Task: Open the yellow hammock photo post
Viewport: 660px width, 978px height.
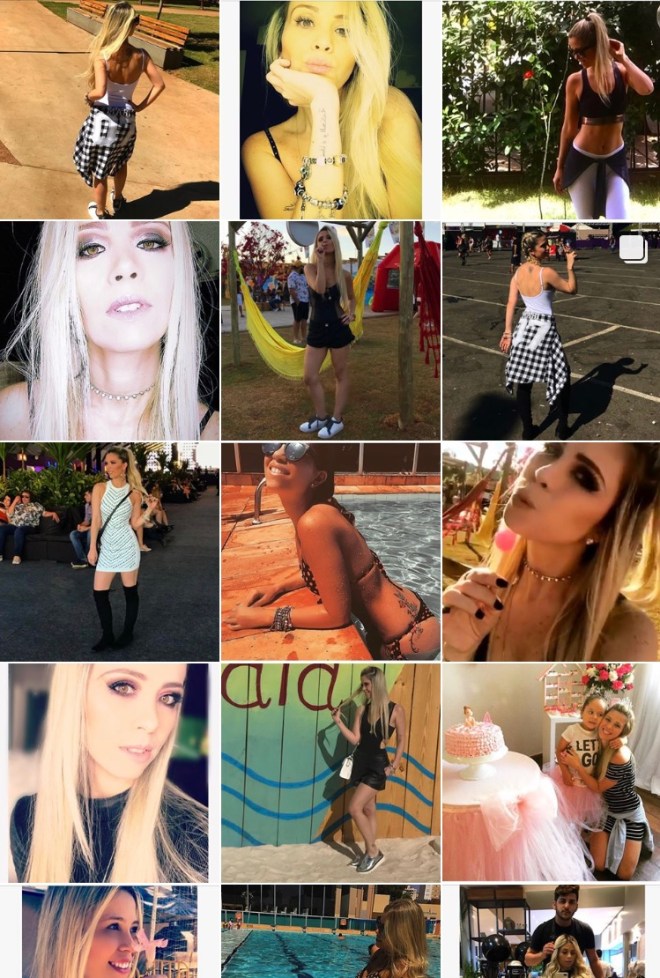Action: (x=330, y=330)
